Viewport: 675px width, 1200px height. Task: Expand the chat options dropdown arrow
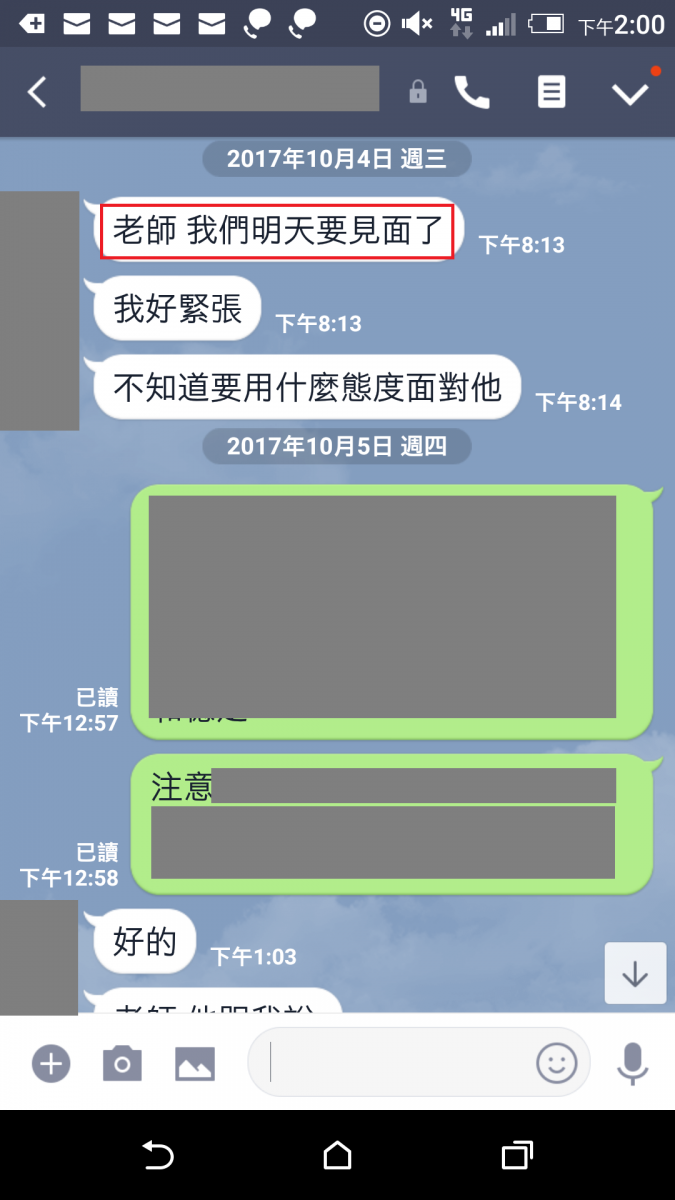(x=630, y=93)
